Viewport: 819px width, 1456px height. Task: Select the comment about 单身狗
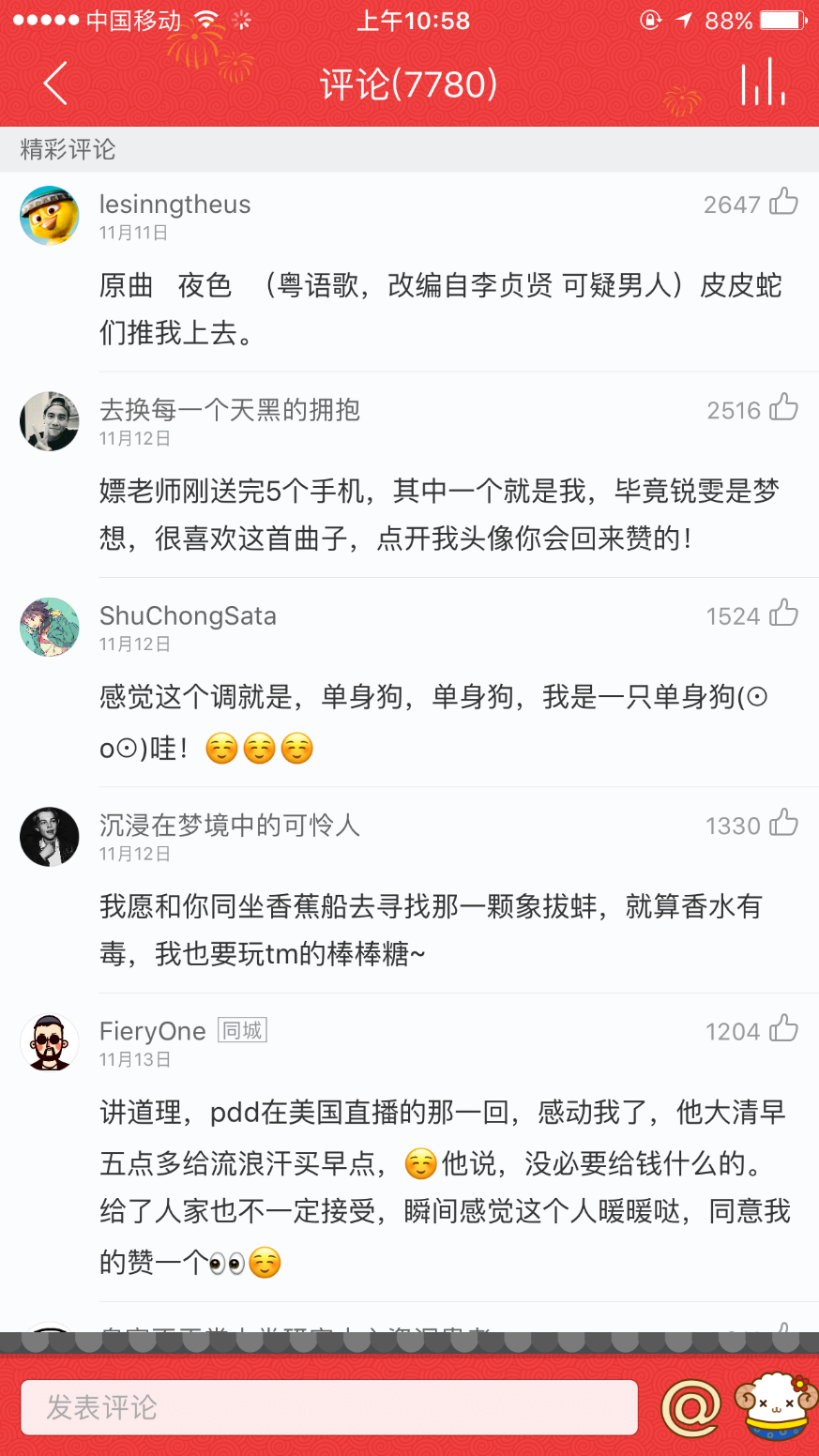pyautogui.click(x=433, y=722)
